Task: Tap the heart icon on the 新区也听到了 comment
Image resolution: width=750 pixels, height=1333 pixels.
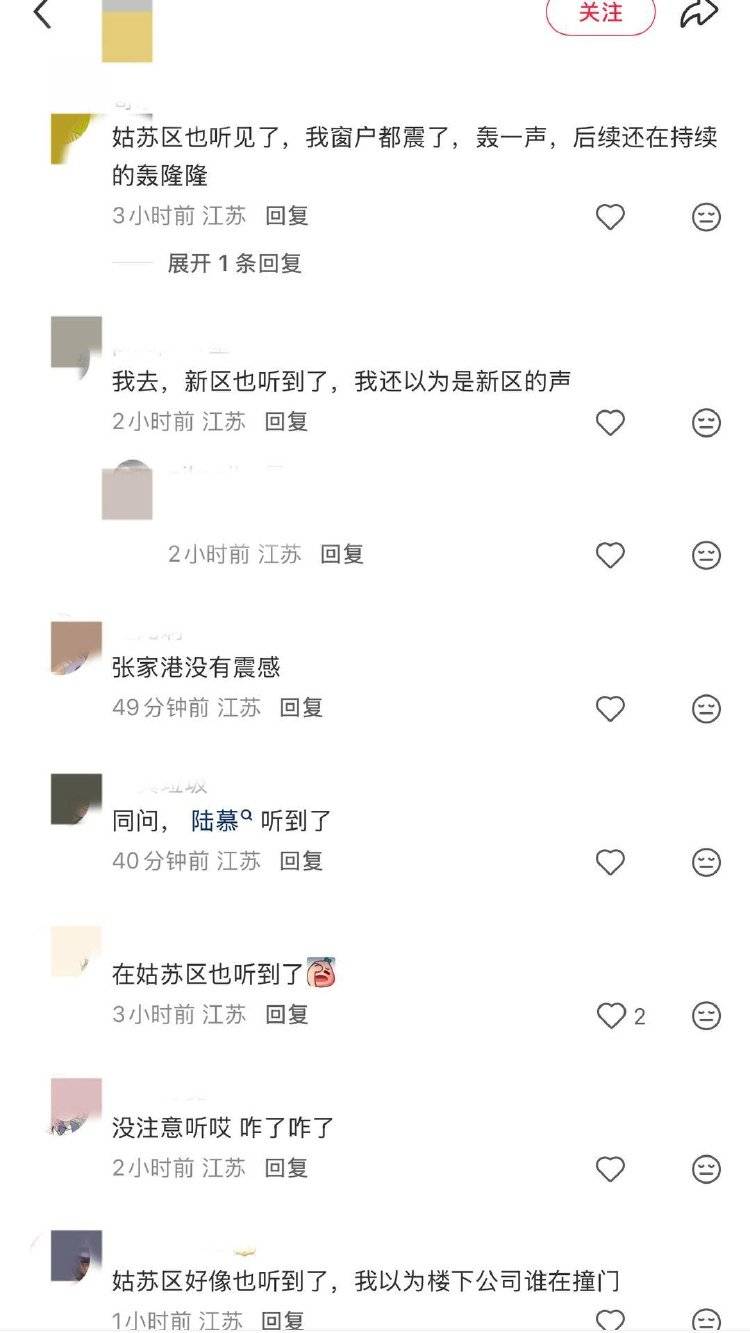Action: point(610,424)
